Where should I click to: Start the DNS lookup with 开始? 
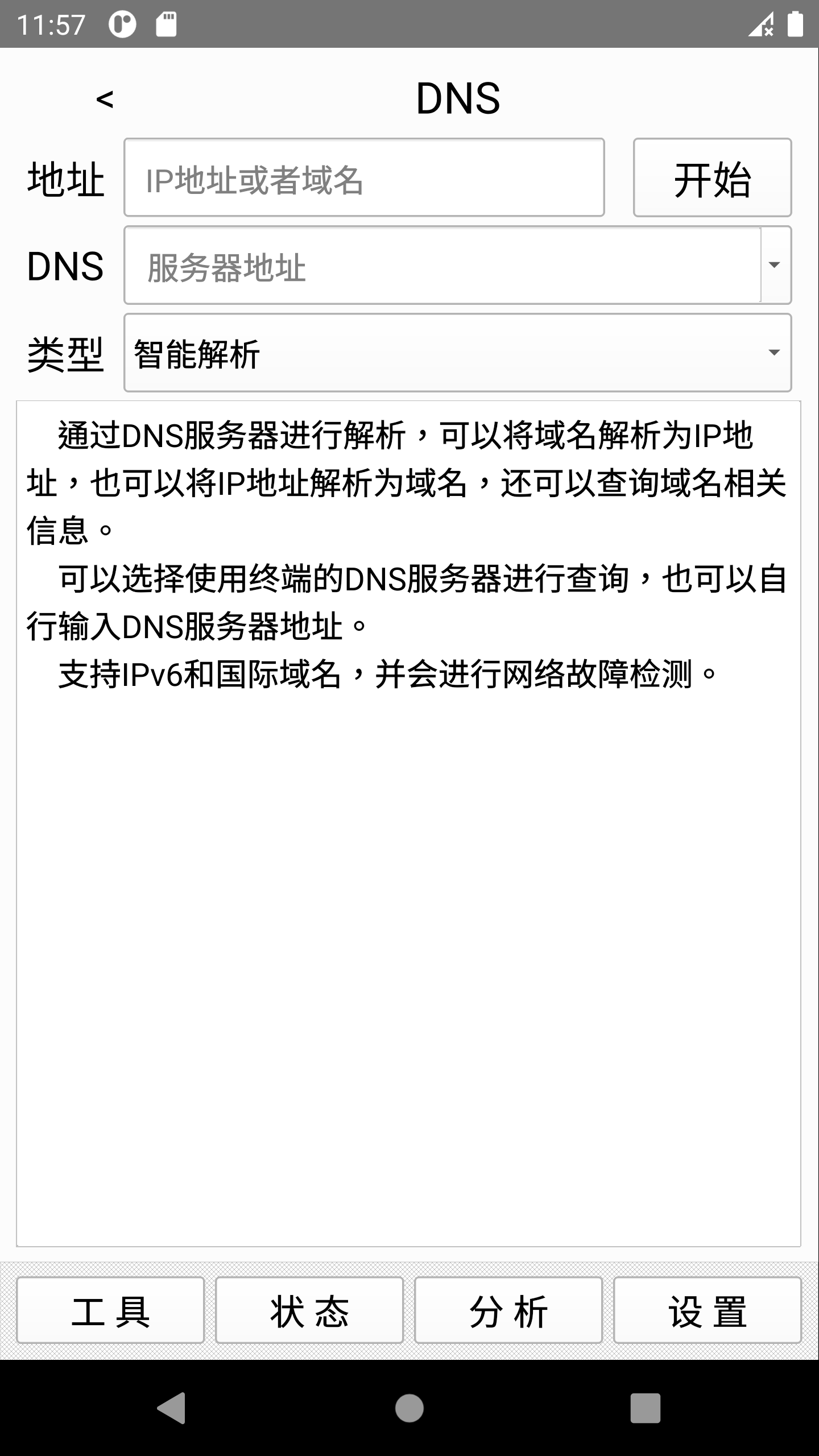click(x=712, y=177)
